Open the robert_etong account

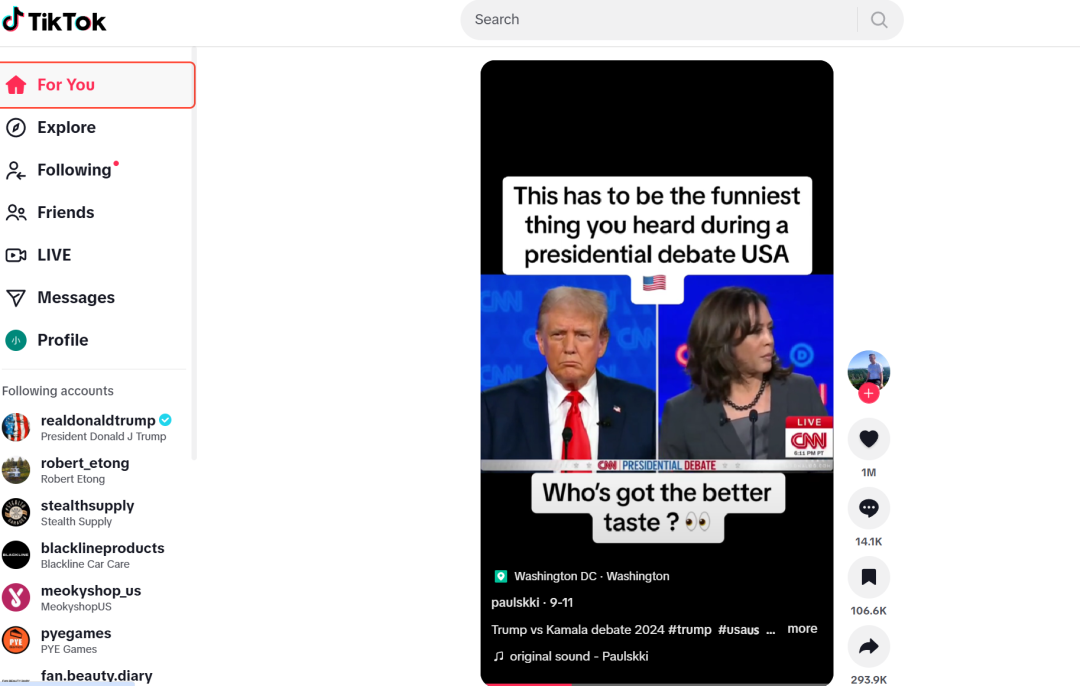click(x=84, y=464)
